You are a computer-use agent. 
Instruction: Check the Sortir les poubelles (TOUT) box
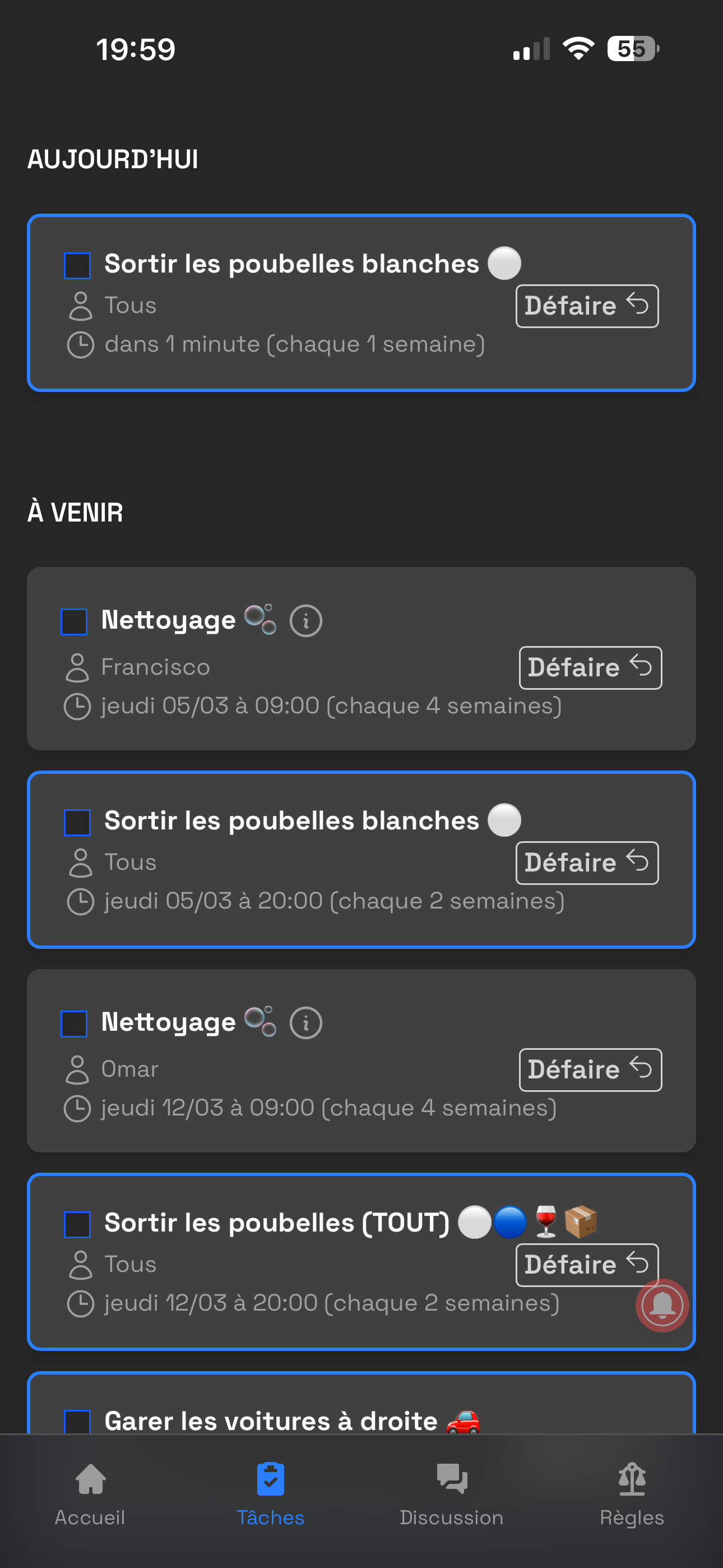pyautogui.click(x=77, y=1224)
